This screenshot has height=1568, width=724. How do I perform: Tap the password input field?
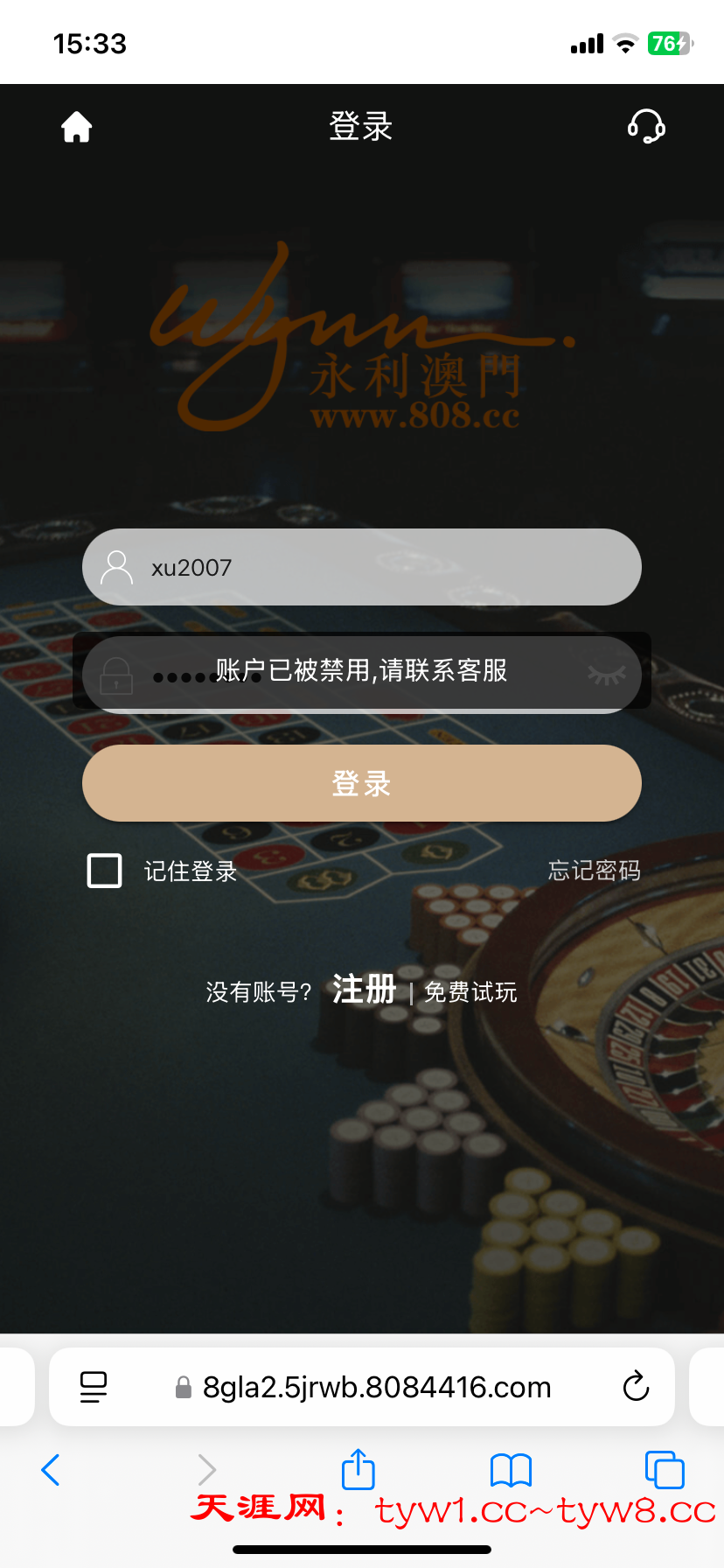(350, 675)
